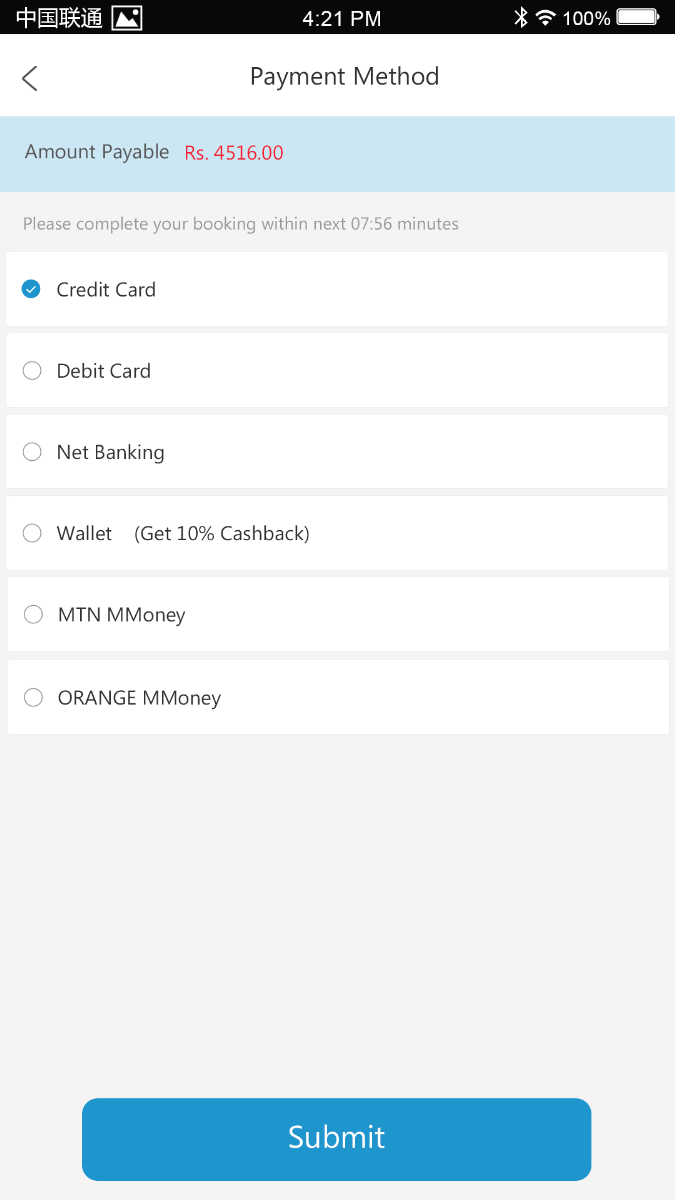Tap the Submit button
The height and width of the screenshot is (1200, 675).
coord(337,1139)
